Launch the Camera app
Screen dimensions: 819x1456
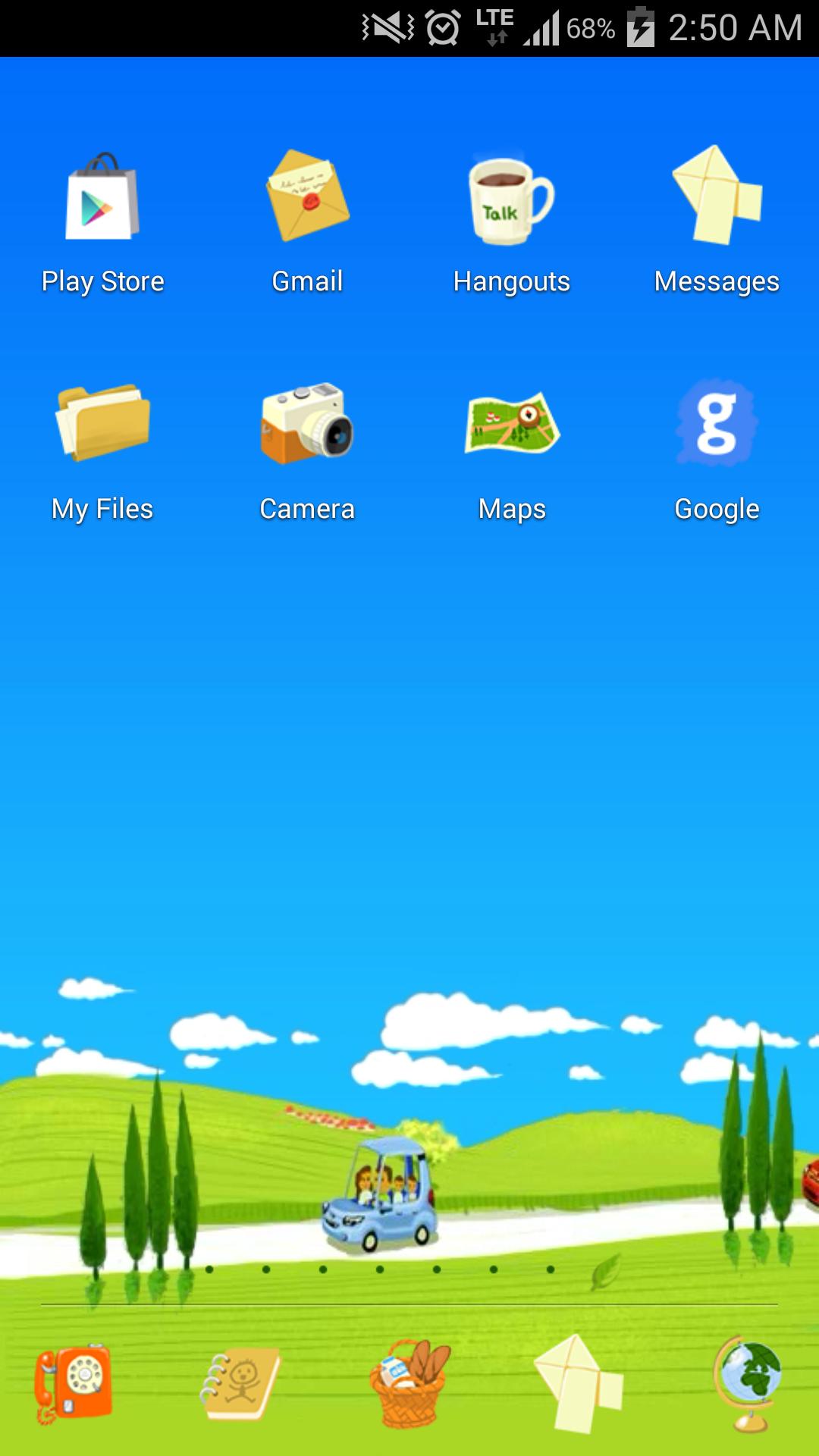coord(306,427)
